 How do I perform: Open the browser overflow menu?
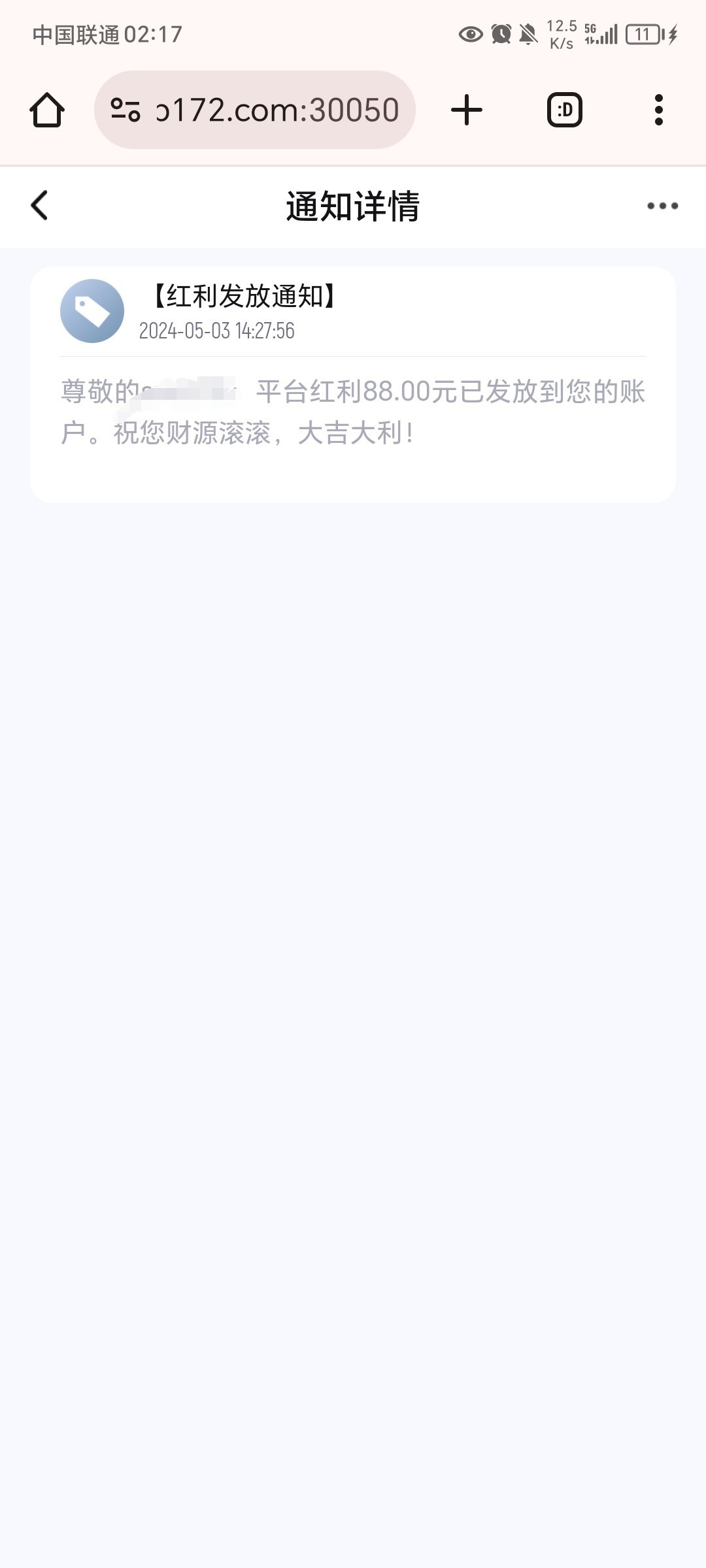pyautogui.click(x=658, y=110)
